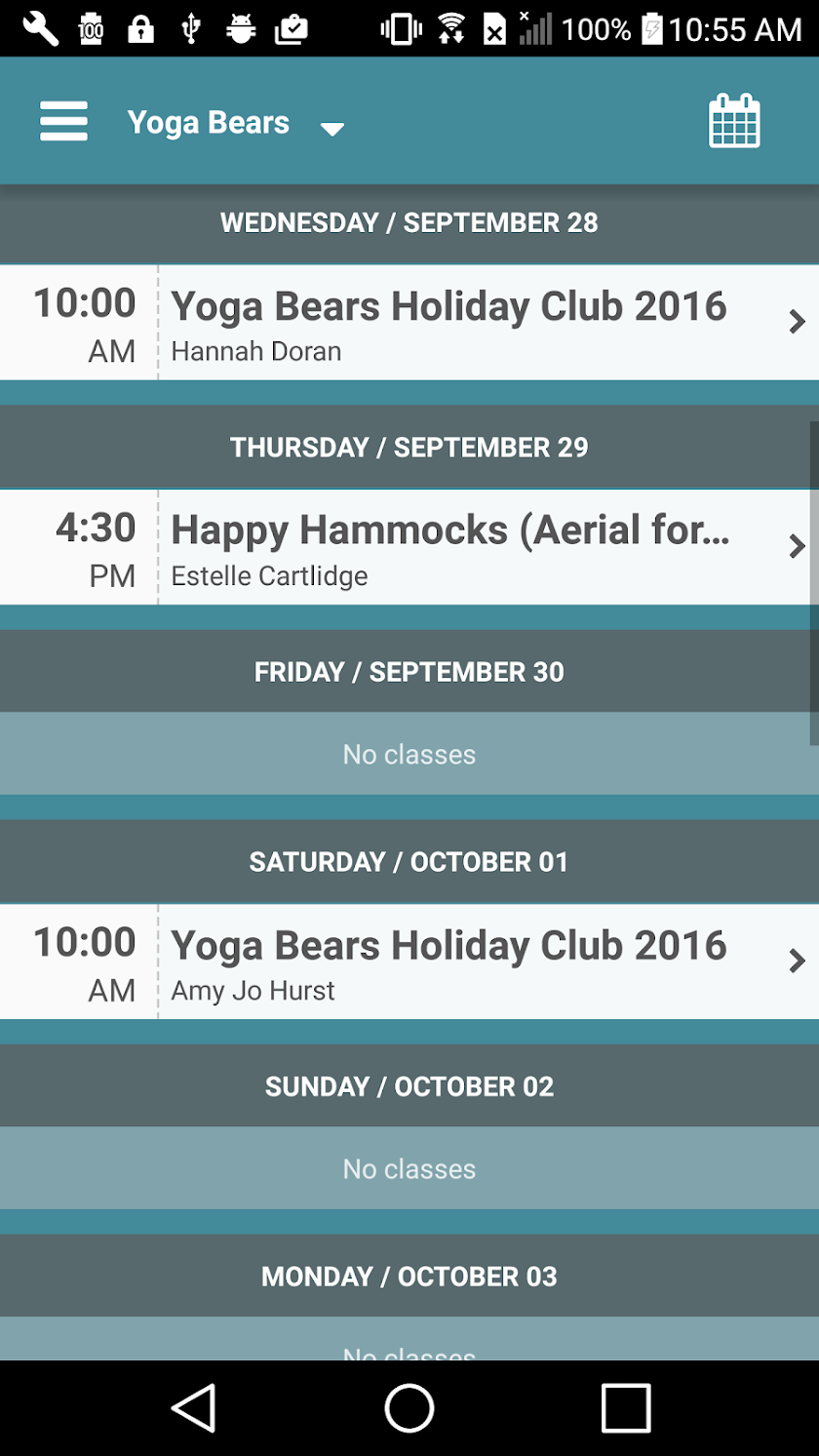The image size is (819, 1456).
Task: Go back using the system back button
Action: point(193,1408)
